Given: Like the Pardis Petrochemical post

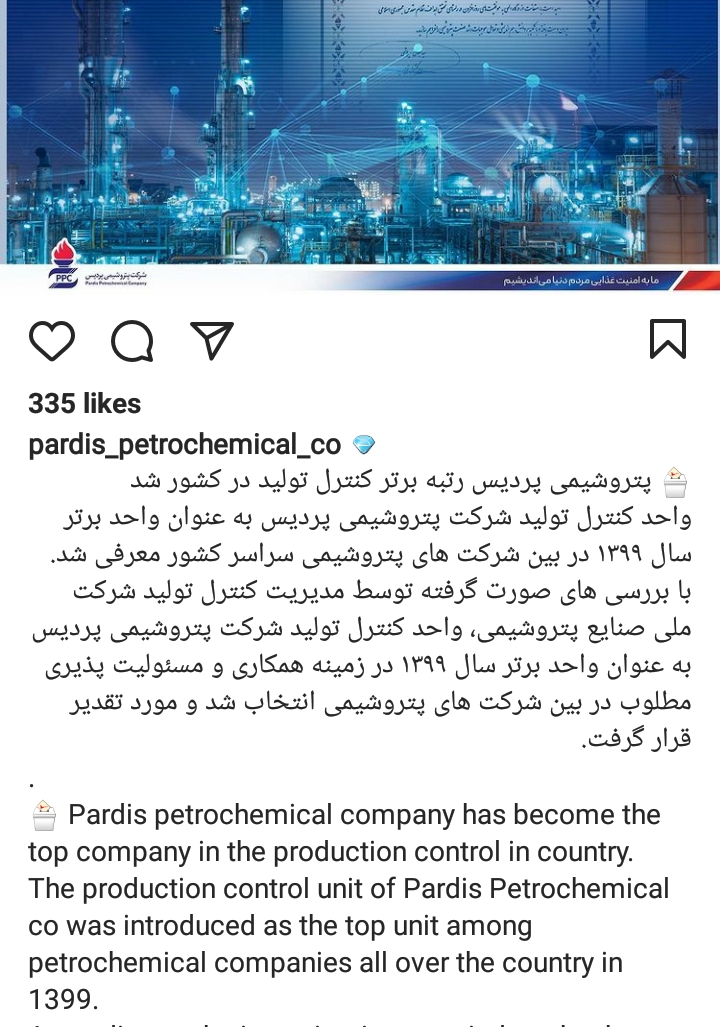Looking at the screenshot, I should [x=52, y=340].
